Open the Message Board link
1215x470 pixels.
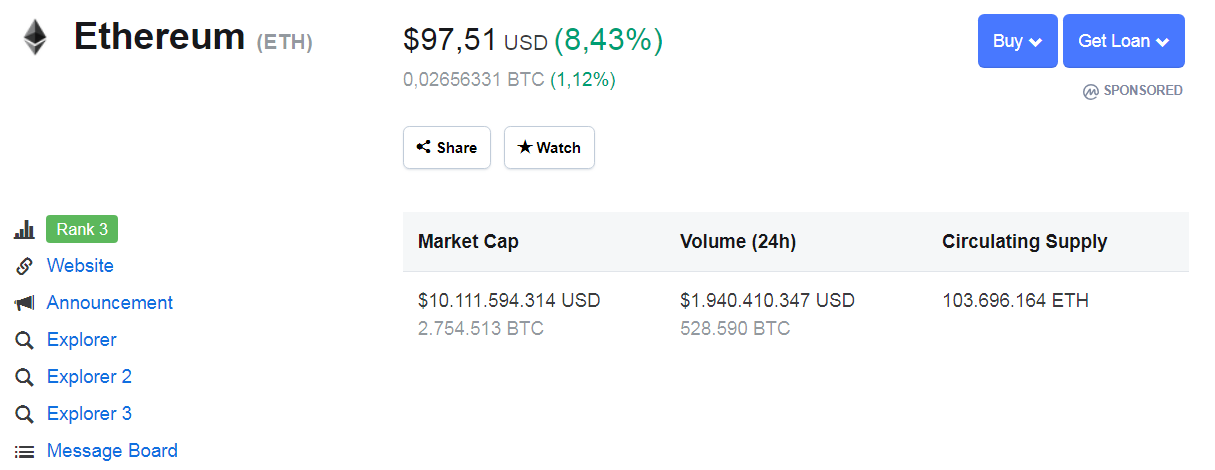click(x=112, y=451)
